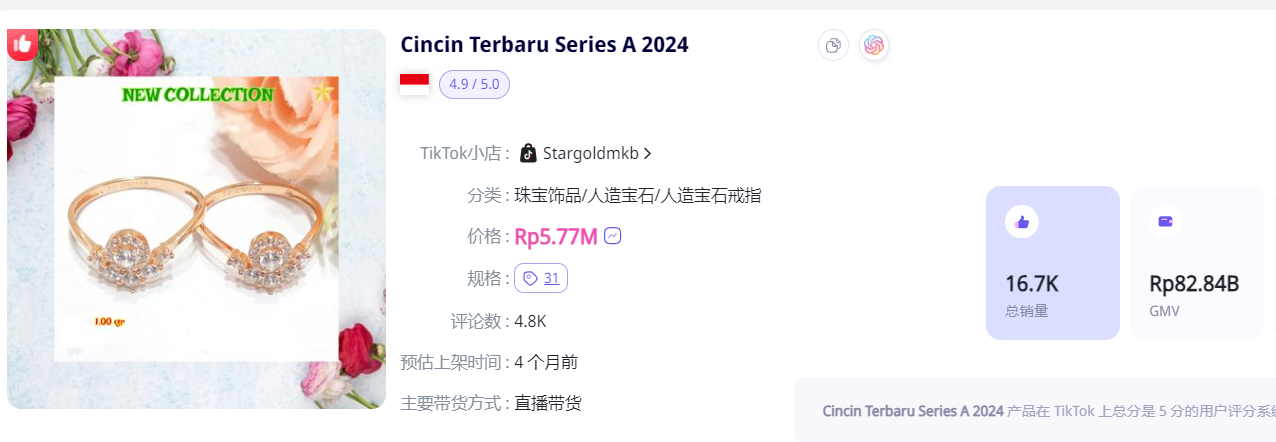Select the 16.7K total sales card
This screenshot has width=1276, height=442.
pos(1052,263)
